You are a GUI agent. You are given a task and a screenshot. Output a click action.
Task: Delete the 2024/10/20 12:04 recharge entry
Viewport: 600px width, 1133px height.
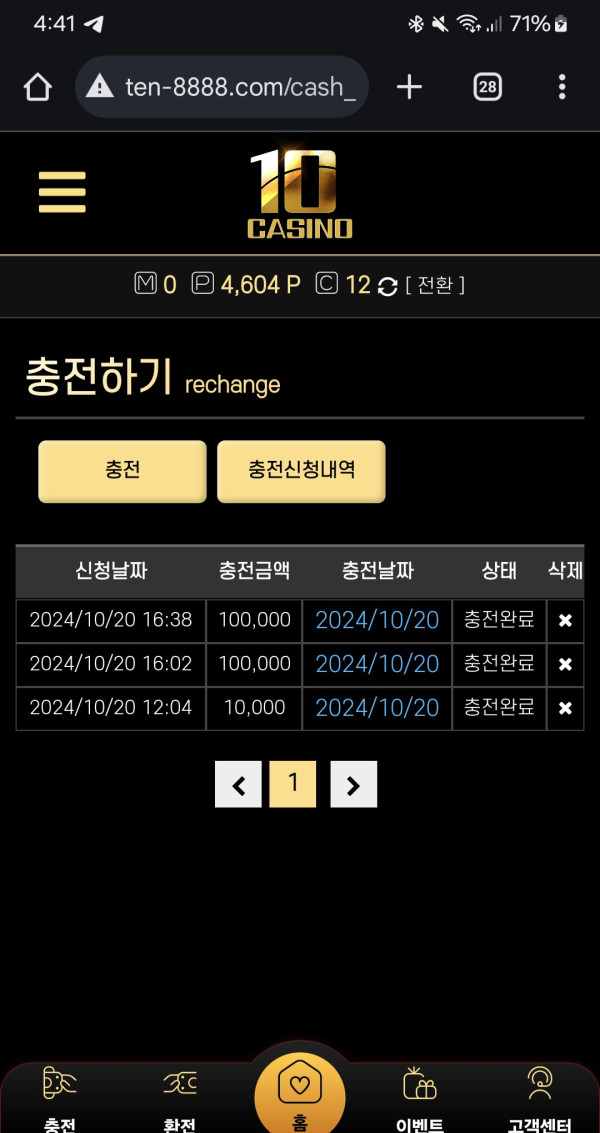point(565,708)
